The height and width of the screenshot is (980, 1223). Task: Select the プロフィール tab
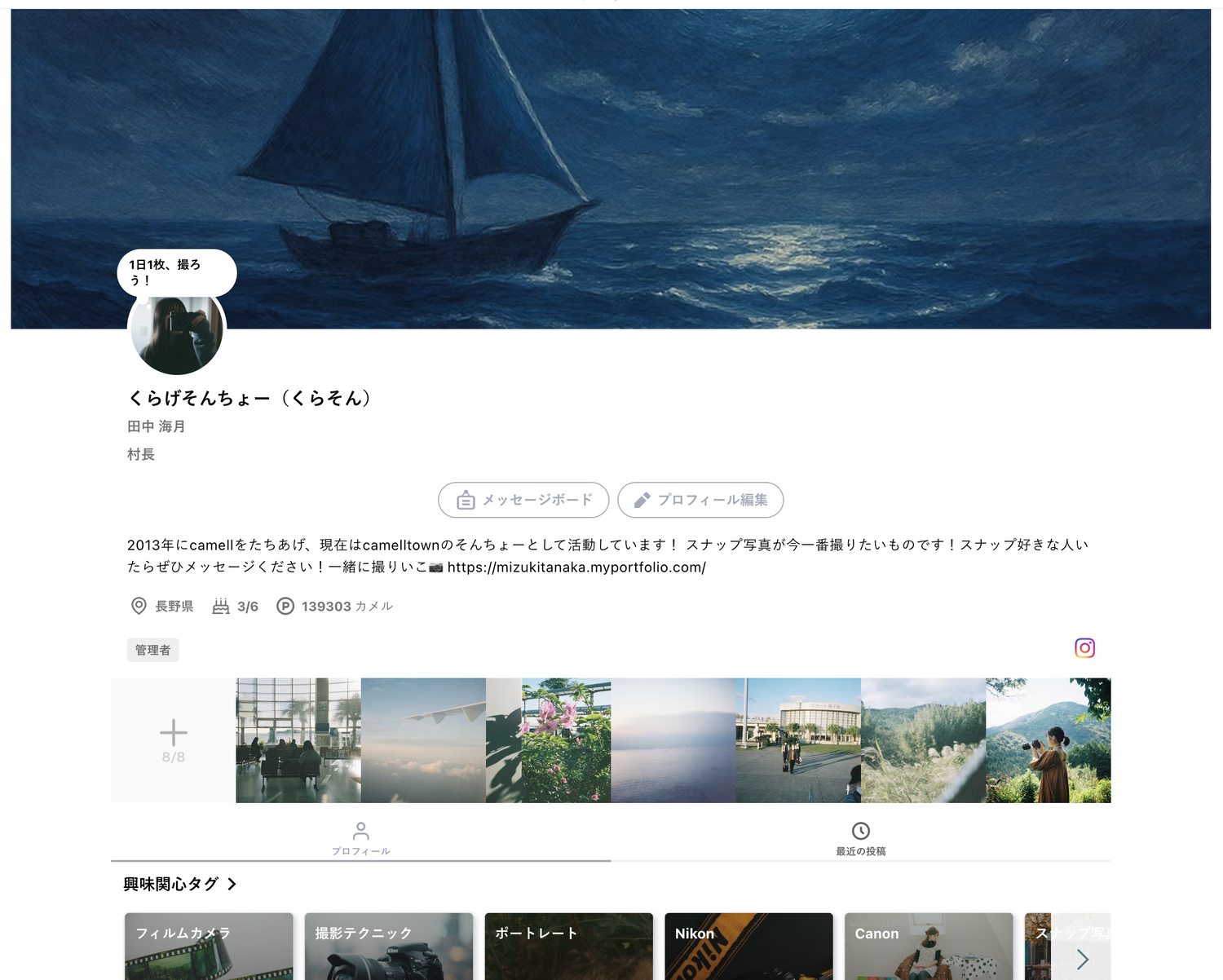(x=360, y=838)
